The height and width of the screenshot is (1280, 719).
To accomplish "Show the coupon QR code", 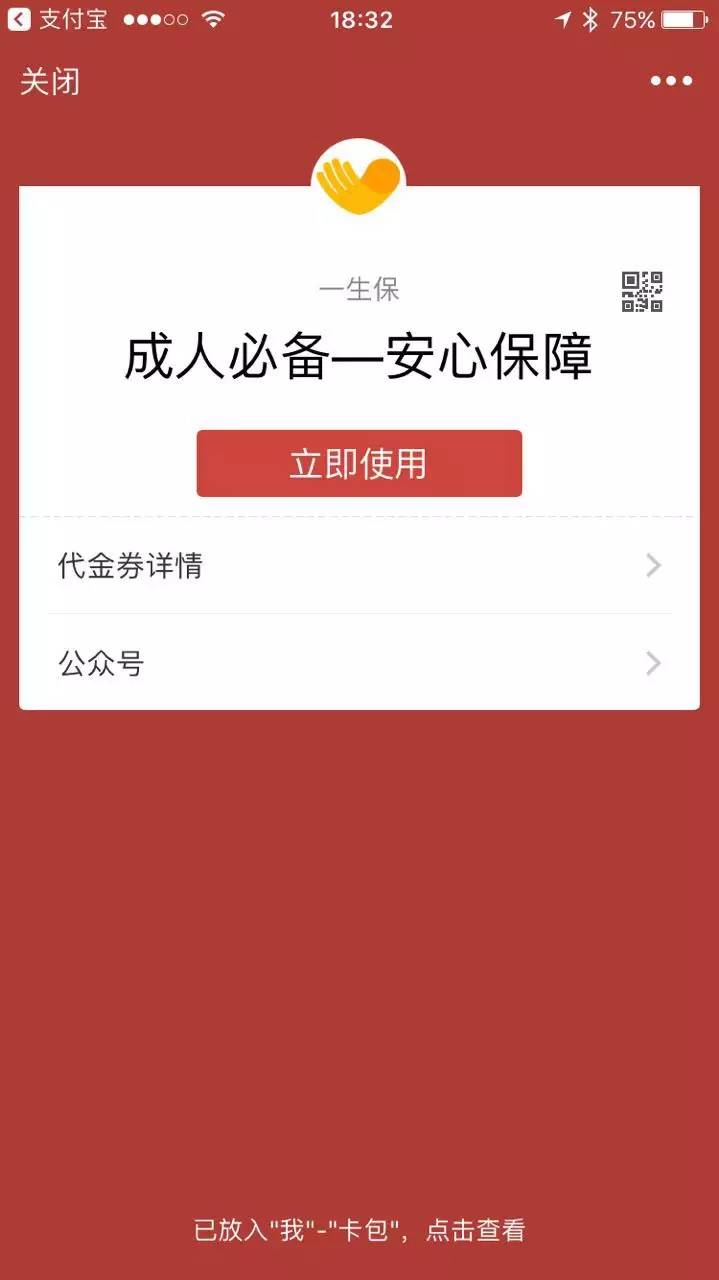I will (642, 292).
